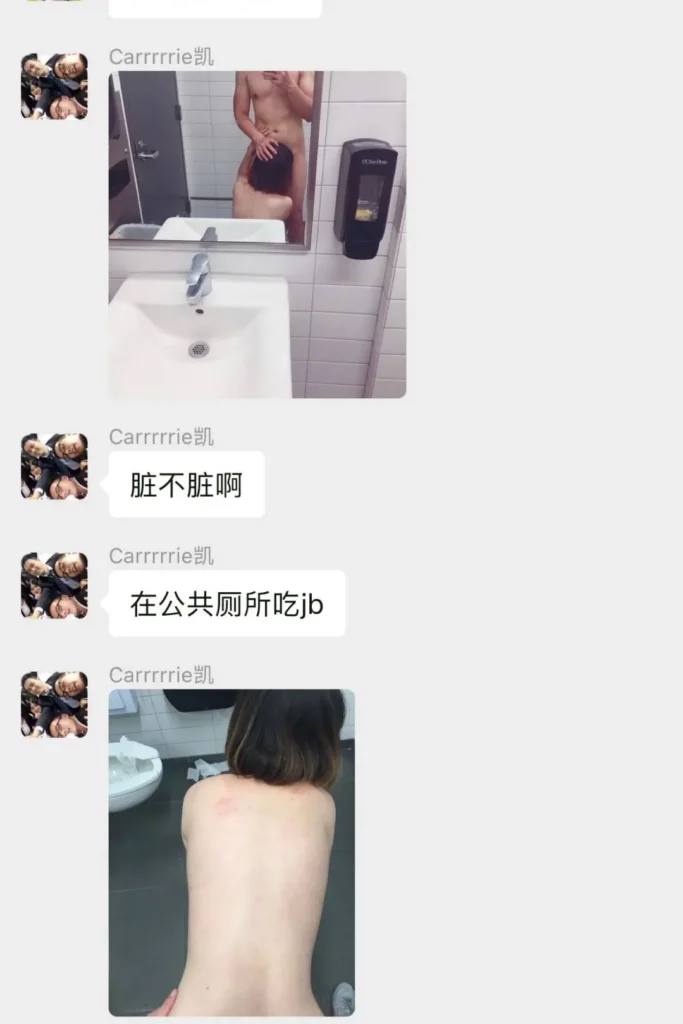Open sender profile beside the '脏不脏啊' message
The image size is (683, 1024).
click(x=54, y=466)
